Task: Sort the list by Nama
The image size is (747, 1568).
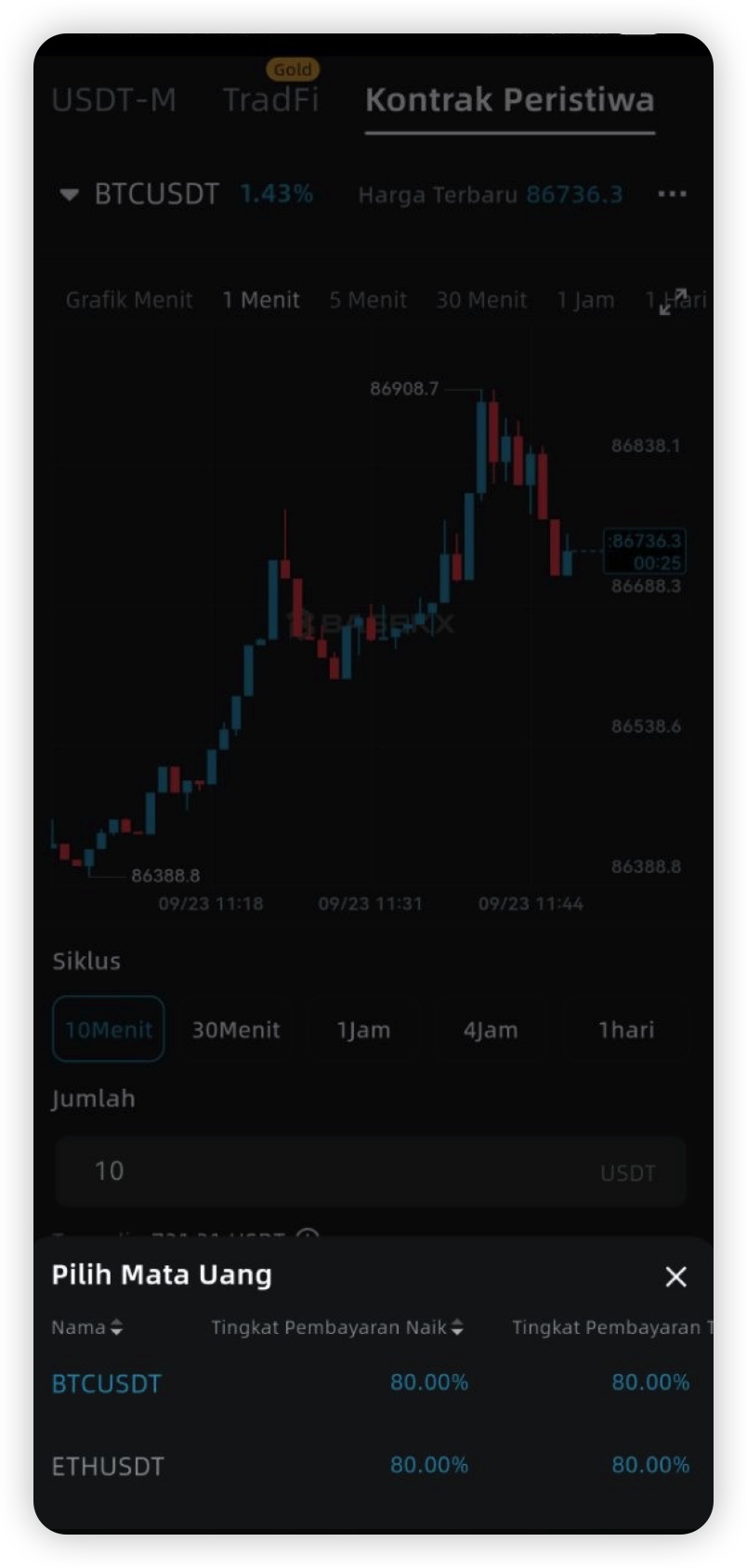Action: (86, 1327)
